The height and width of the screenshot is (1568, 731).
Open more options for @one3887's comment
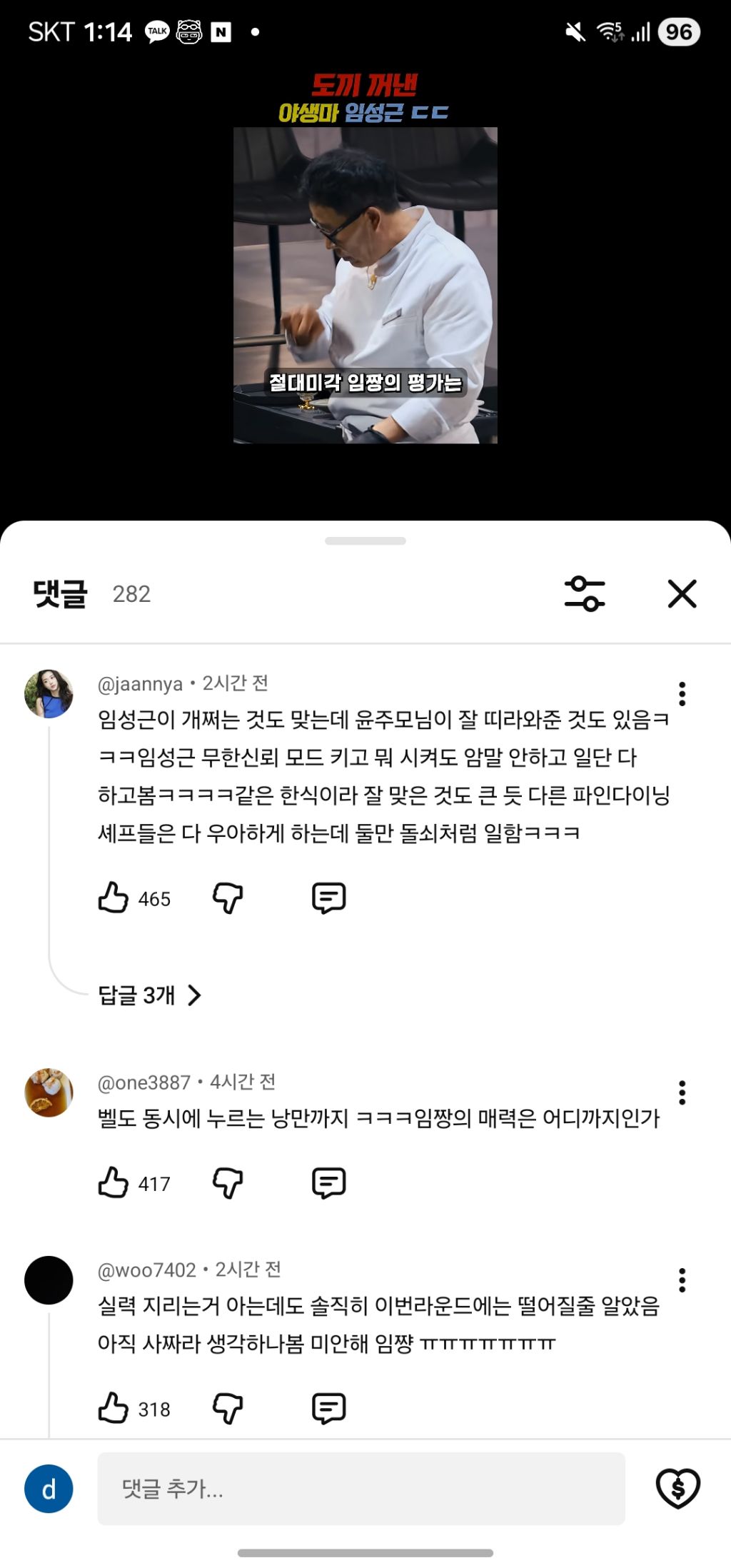pyautogui.click(x=682, y=1092)
